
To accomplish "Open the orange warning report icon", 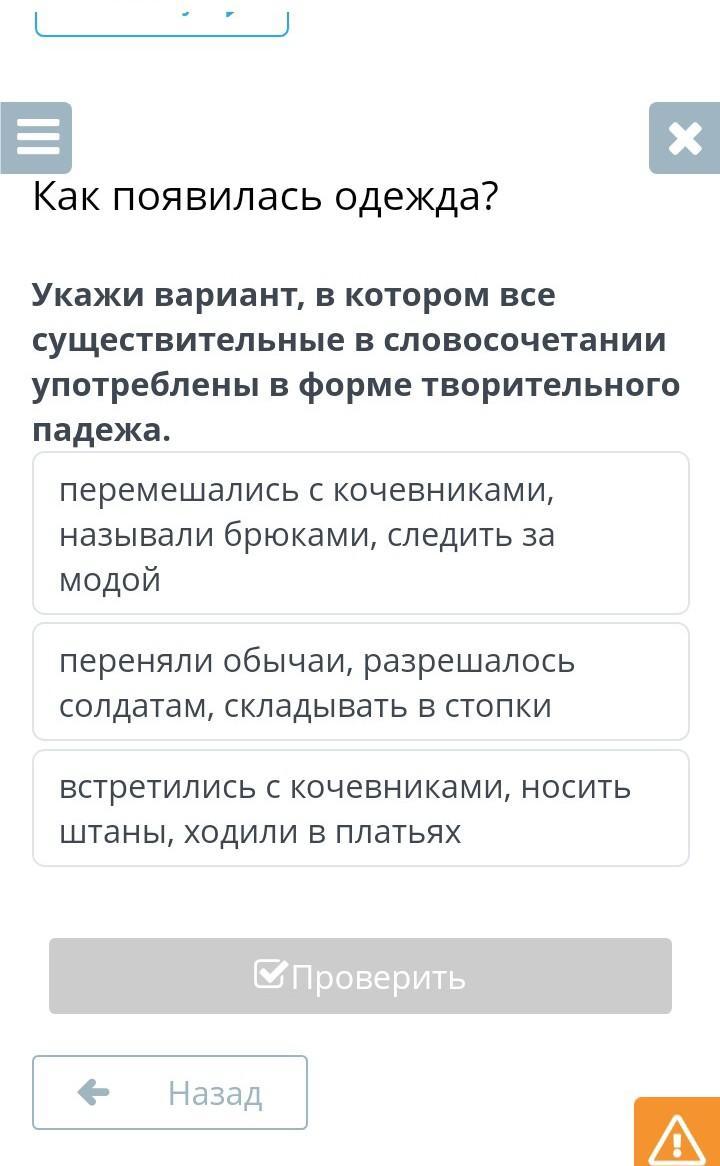I will click(x=677, y=1132).
